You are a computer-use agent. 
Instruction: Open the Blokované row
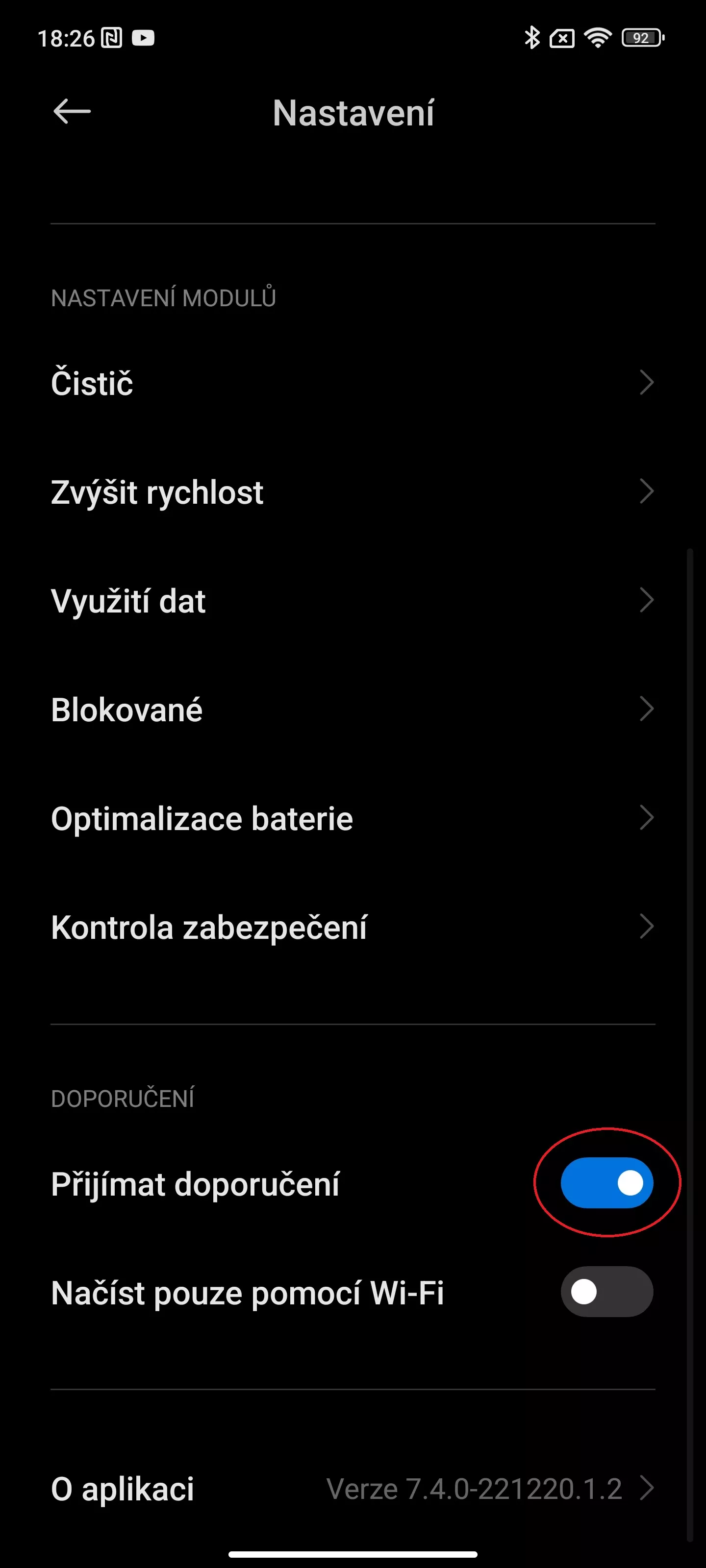point(353,710)
